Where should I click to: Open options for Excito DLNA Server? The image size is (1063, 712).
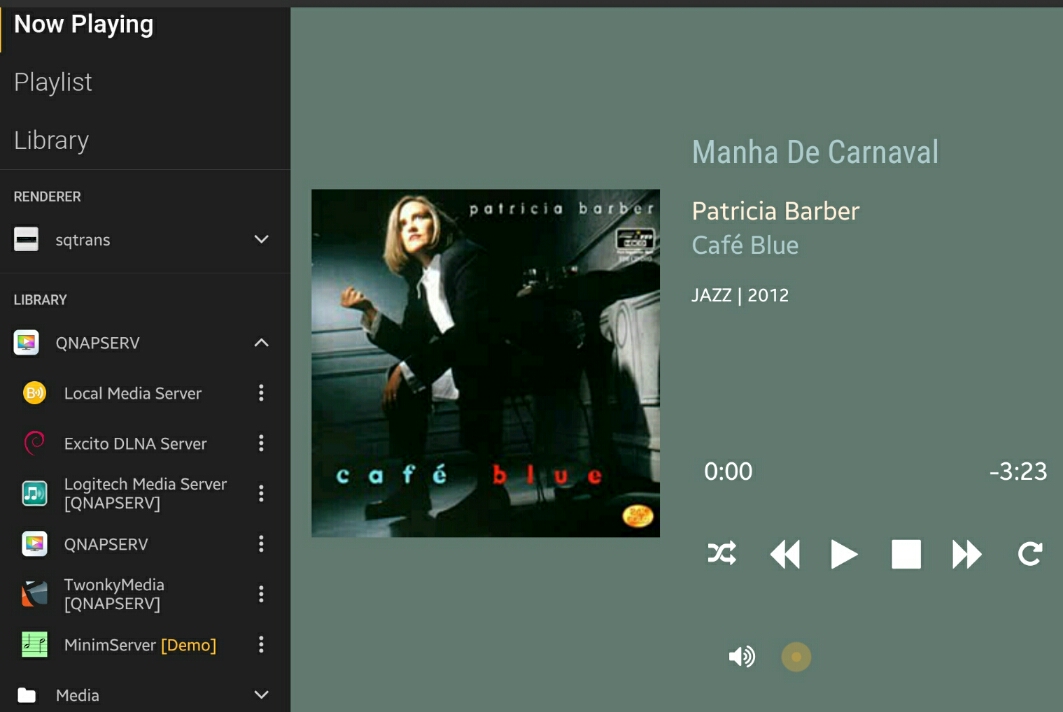tap(261, 443)
